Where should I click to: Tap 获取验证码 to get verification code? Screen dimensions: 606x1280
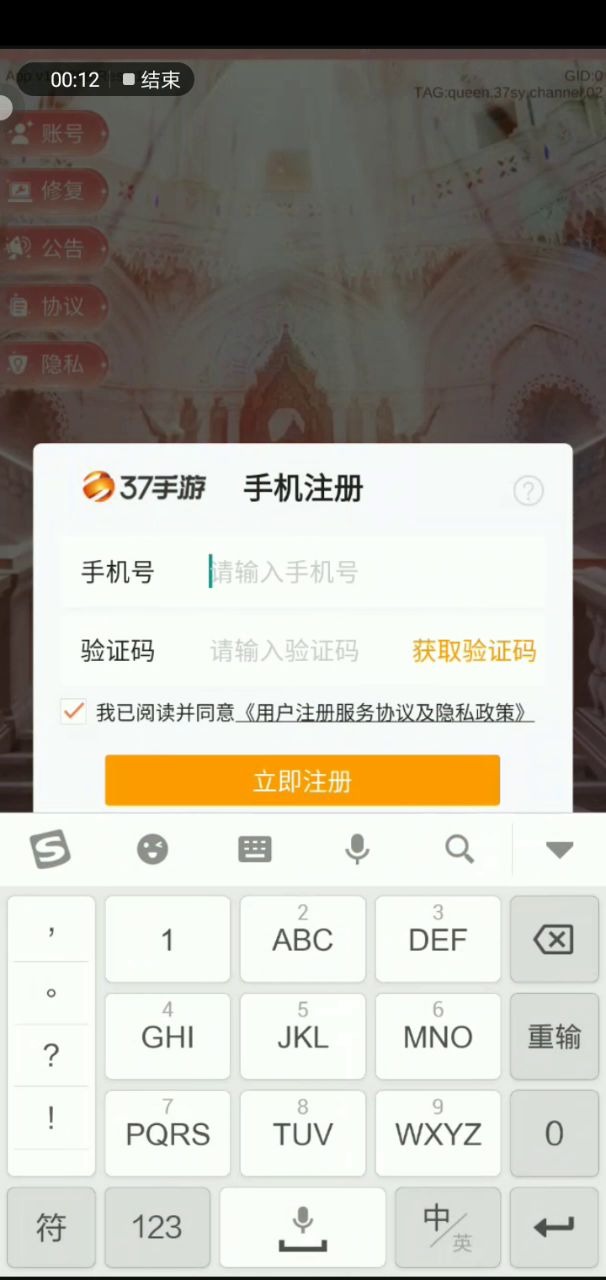pyautogui.click(x=474, y=651)
